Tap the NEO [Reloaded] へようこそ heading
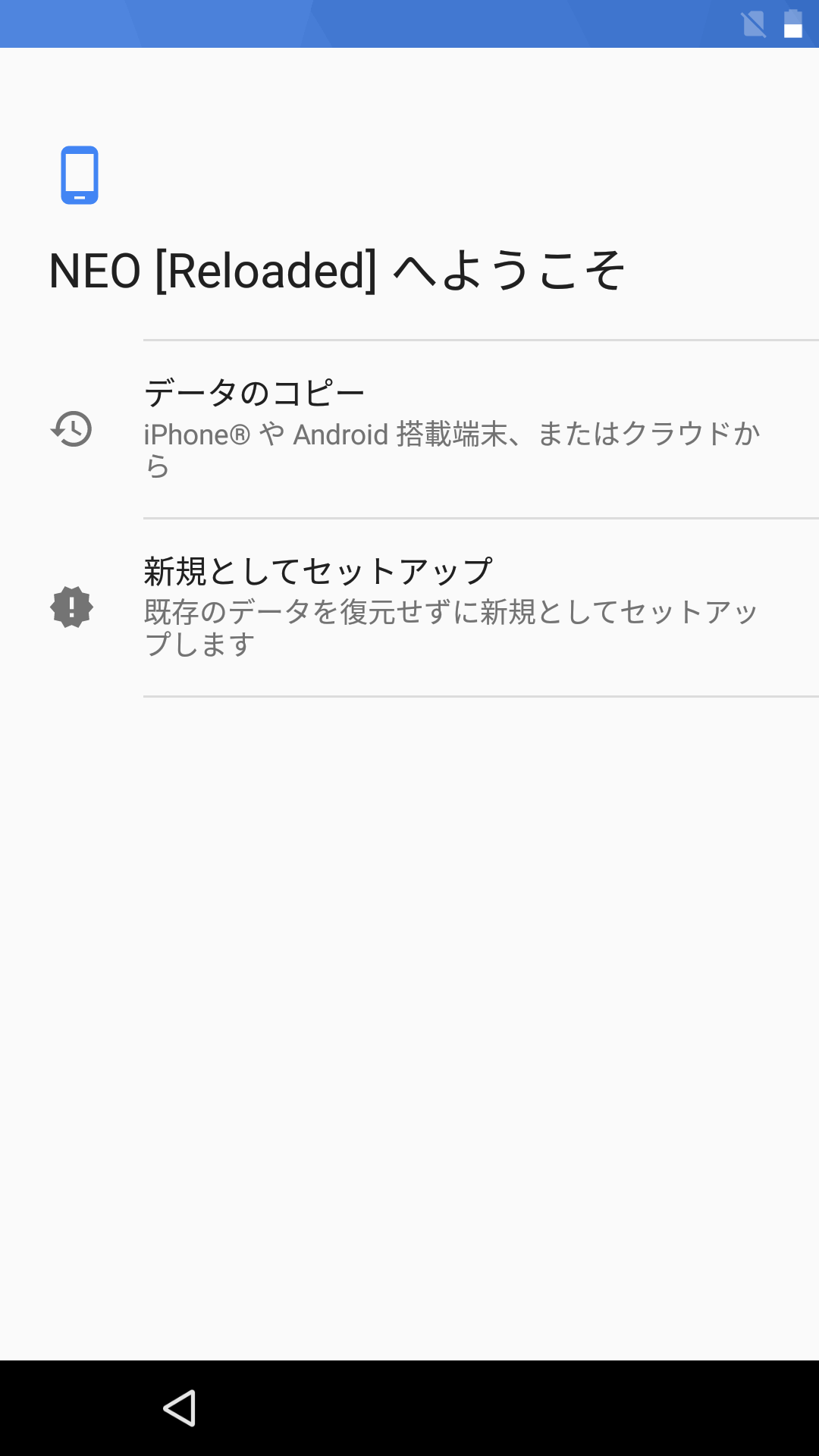Screen dimensions: 819x1456 click(x=339, y=271)
